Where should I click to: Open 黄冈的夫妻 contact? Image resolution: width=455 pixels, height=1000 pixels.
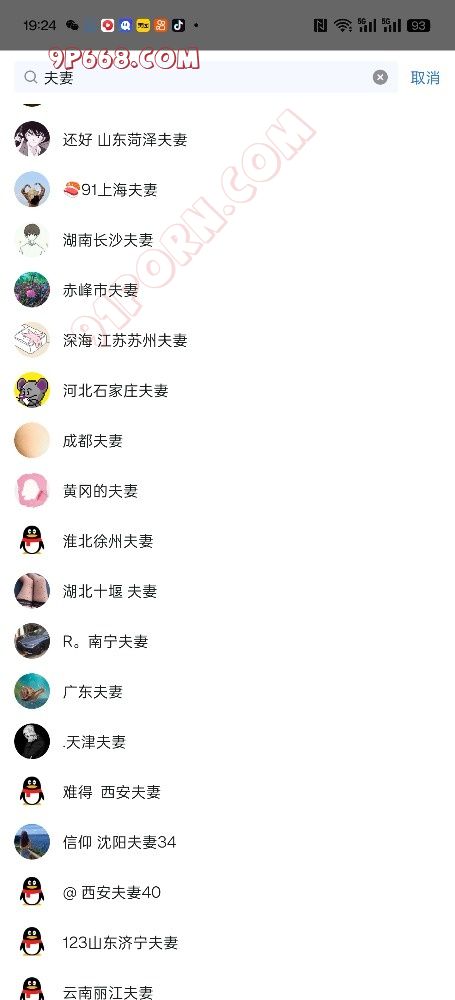coord(227,491)
